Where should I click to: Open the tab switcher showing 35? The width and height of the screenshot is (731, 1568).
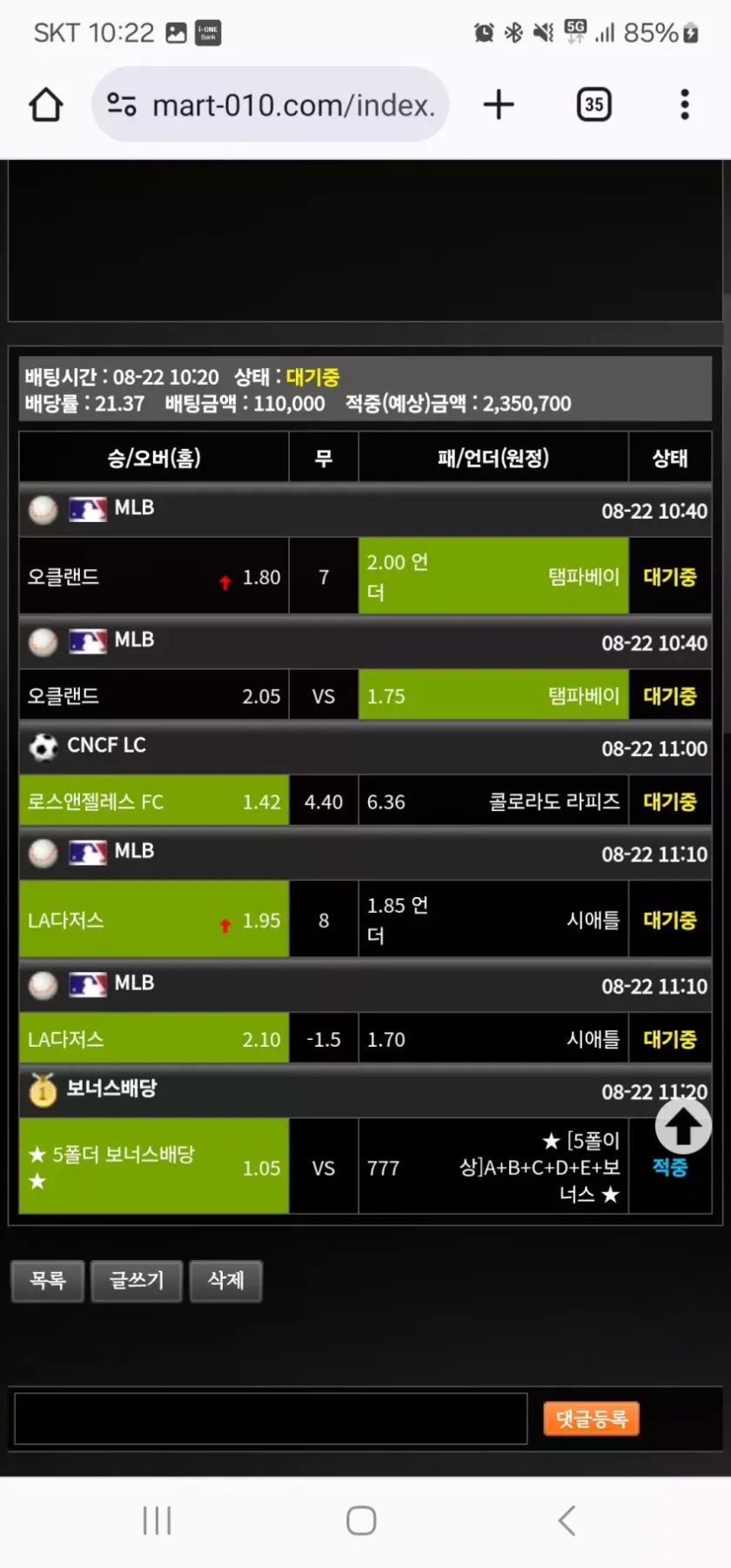click(x=594, y=105)
